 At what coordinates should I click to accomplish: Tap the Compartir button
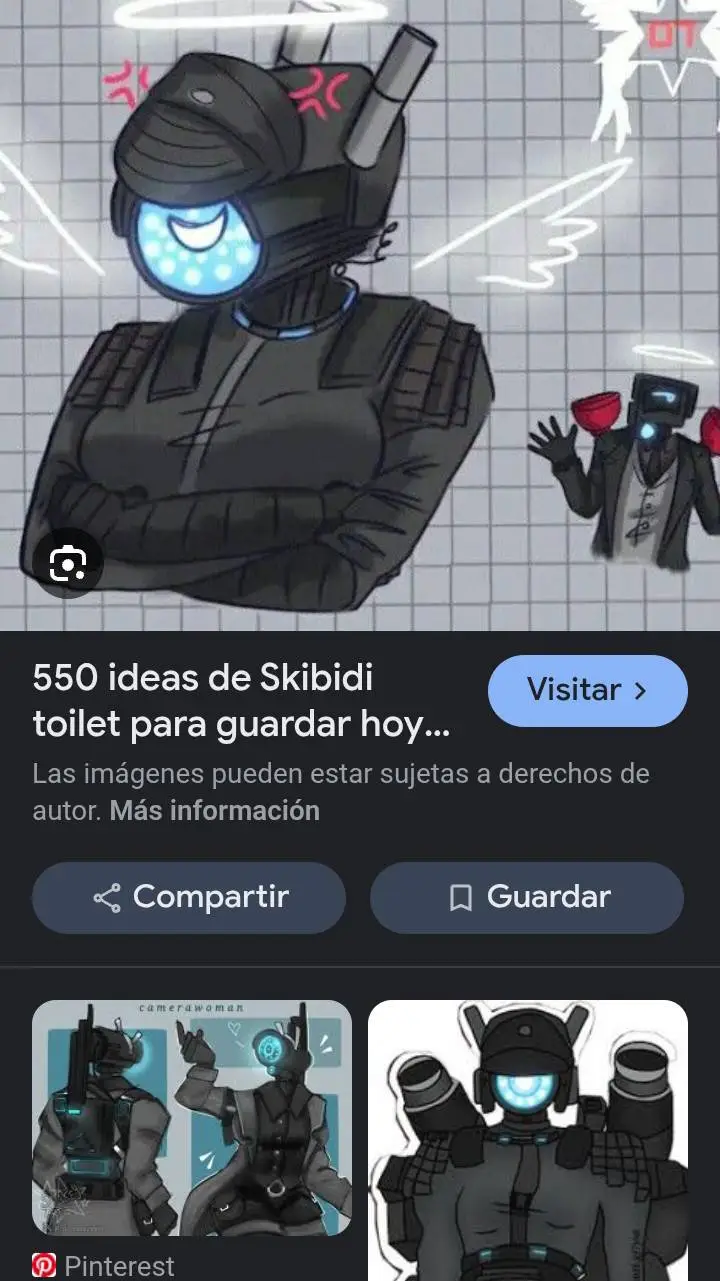188,897
